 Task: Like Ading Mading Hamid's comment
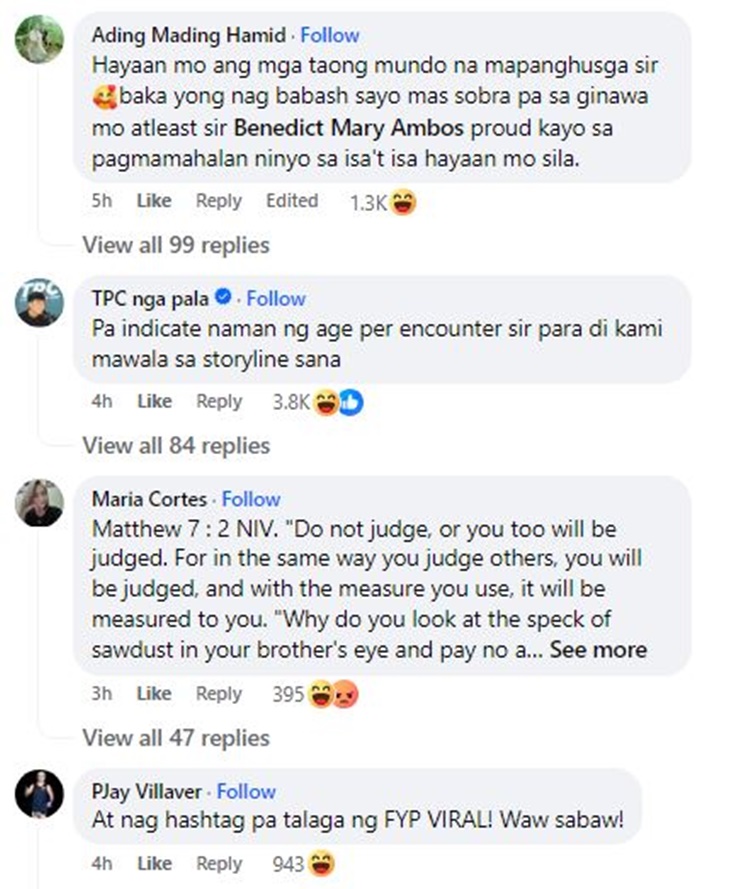(x=153, y=201)
